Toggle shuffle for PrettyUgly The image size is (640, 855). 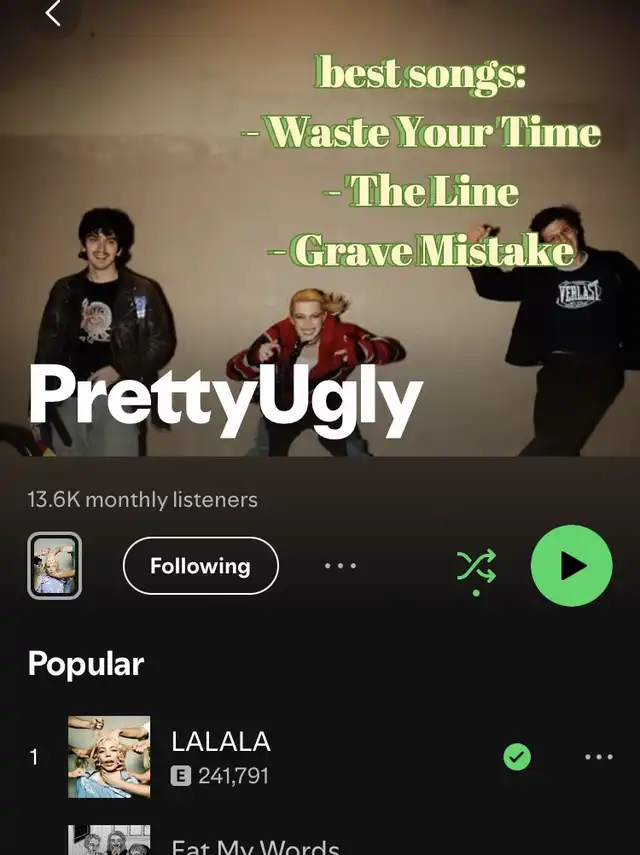pyautogui.click(x=476, y=567)
